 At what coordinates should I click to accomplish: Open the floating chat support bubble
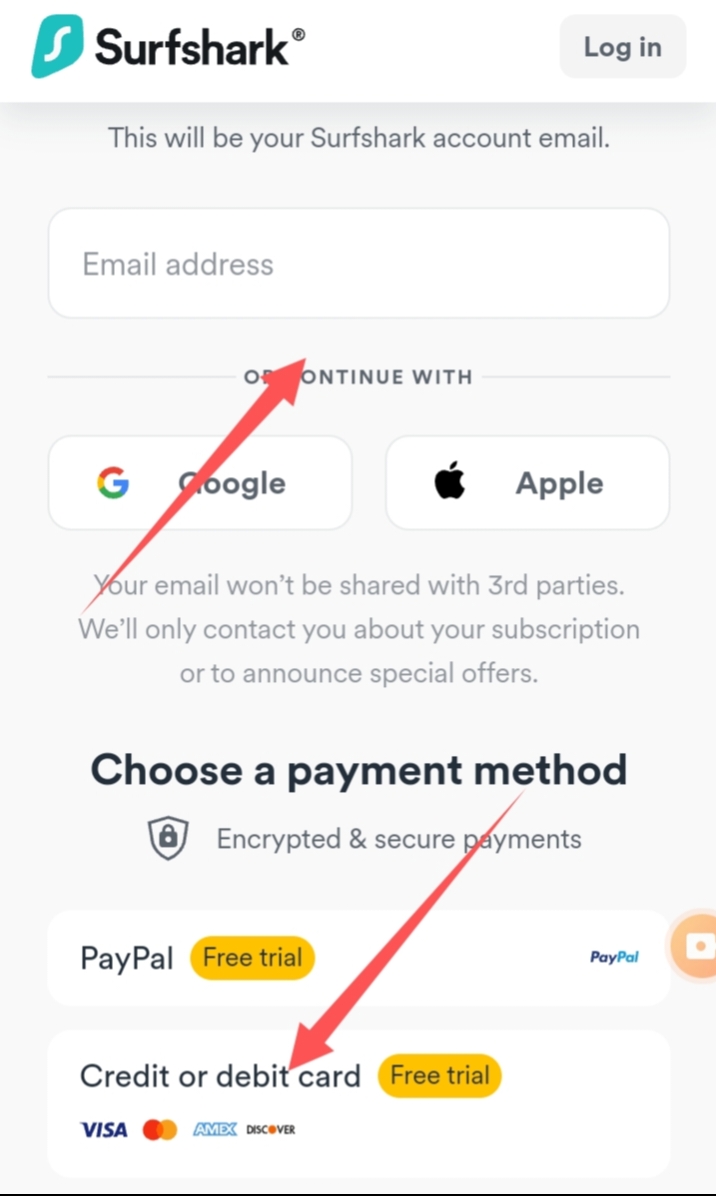coord(695,945)
